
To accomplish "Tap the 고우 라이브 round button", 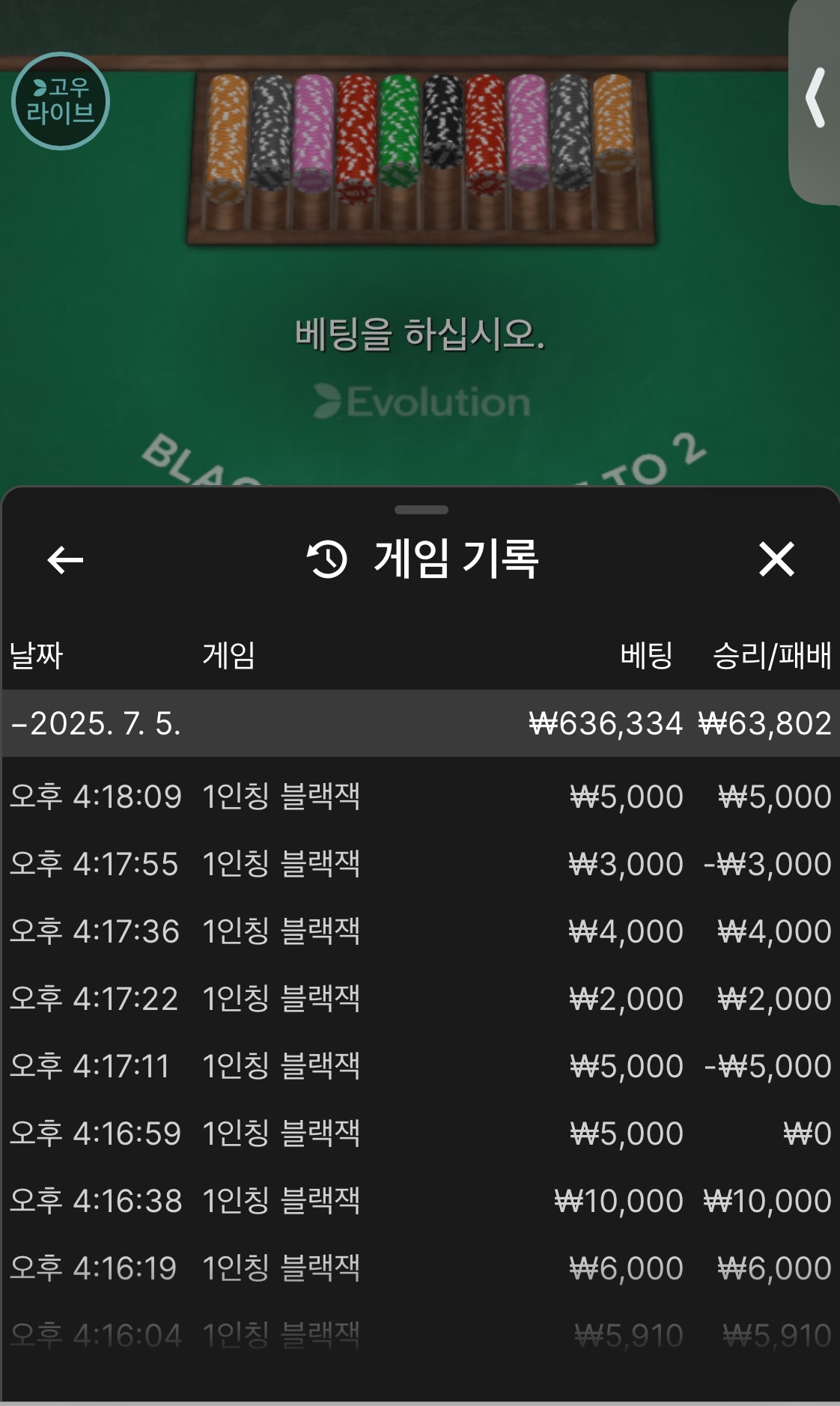I will pyautogui.click(x=61, y=101).
